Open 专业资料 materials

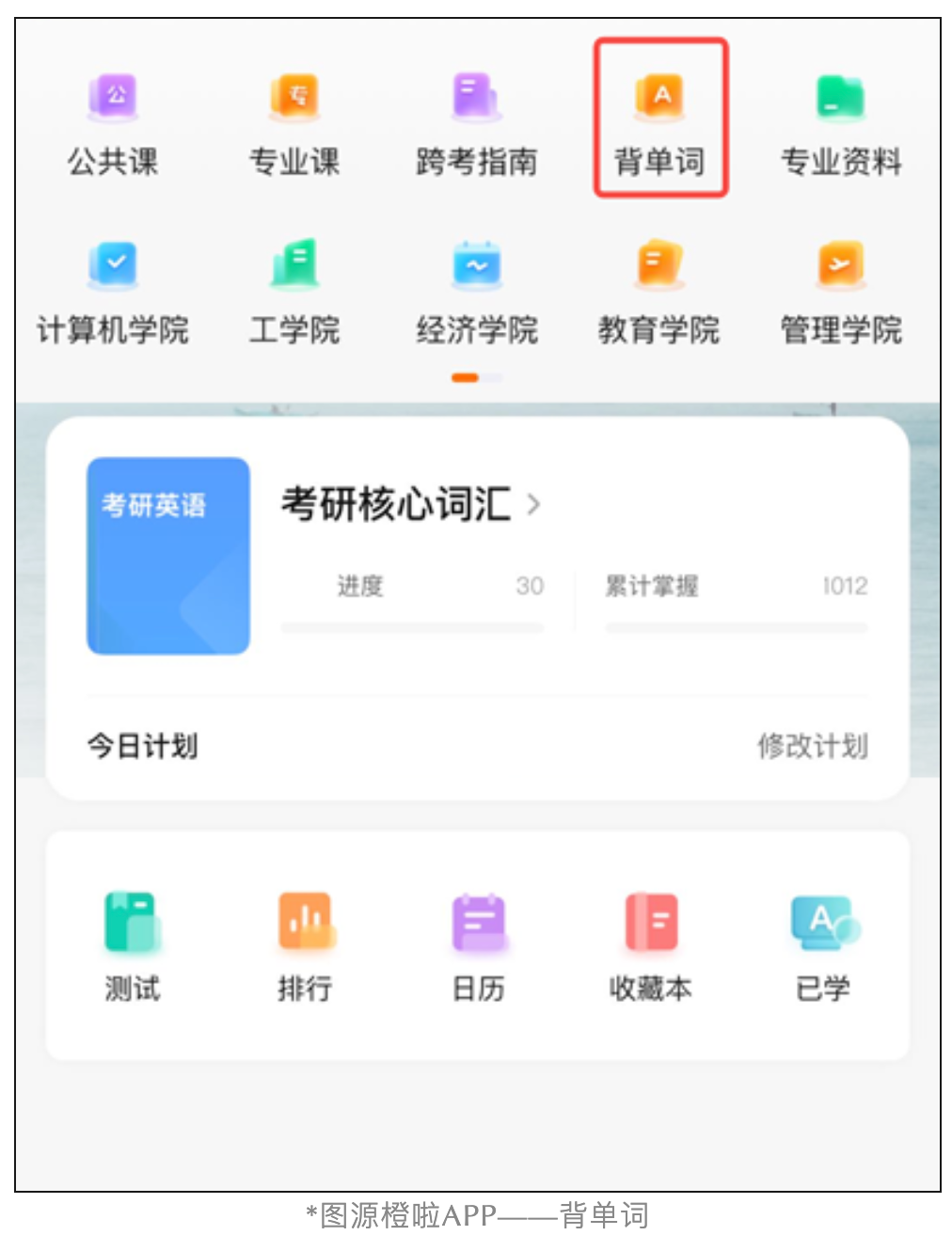(x=841, y=122)
